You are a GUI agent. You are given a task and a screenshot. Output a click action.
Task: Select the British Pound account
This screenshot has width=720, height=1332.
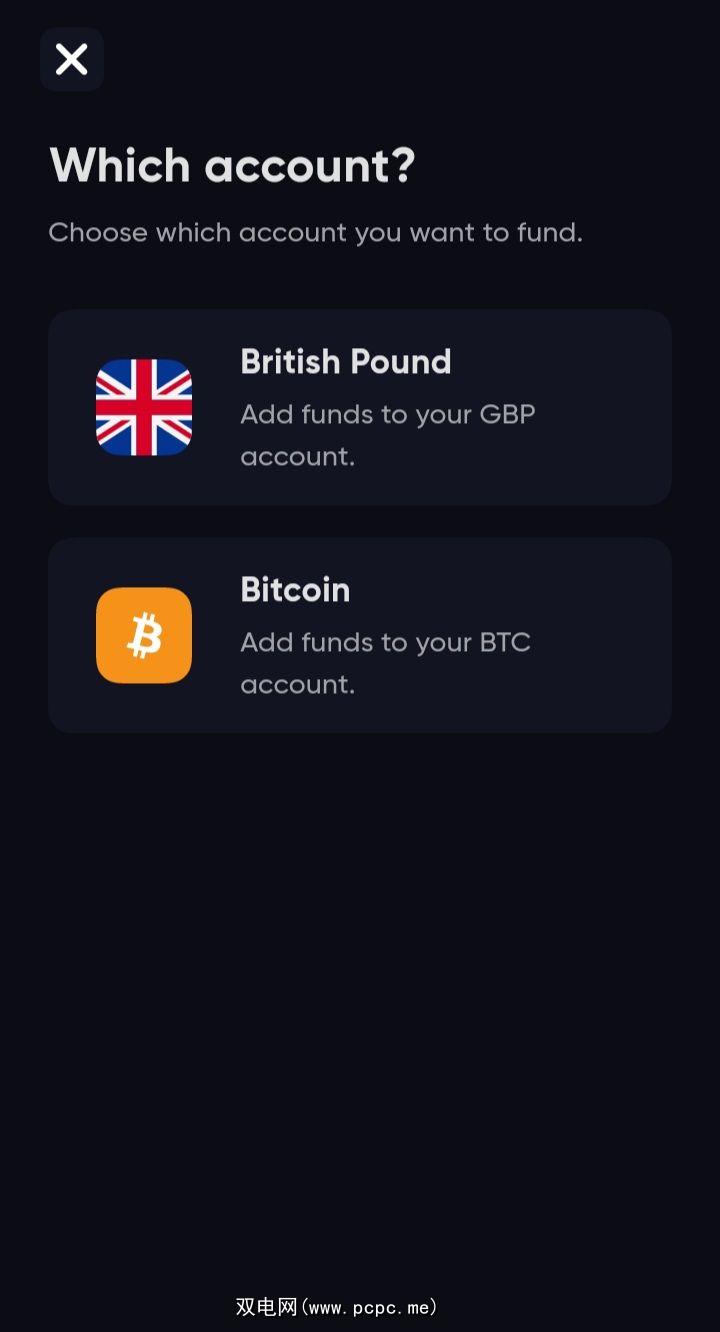pyautogui.click(x=360, y=407)
